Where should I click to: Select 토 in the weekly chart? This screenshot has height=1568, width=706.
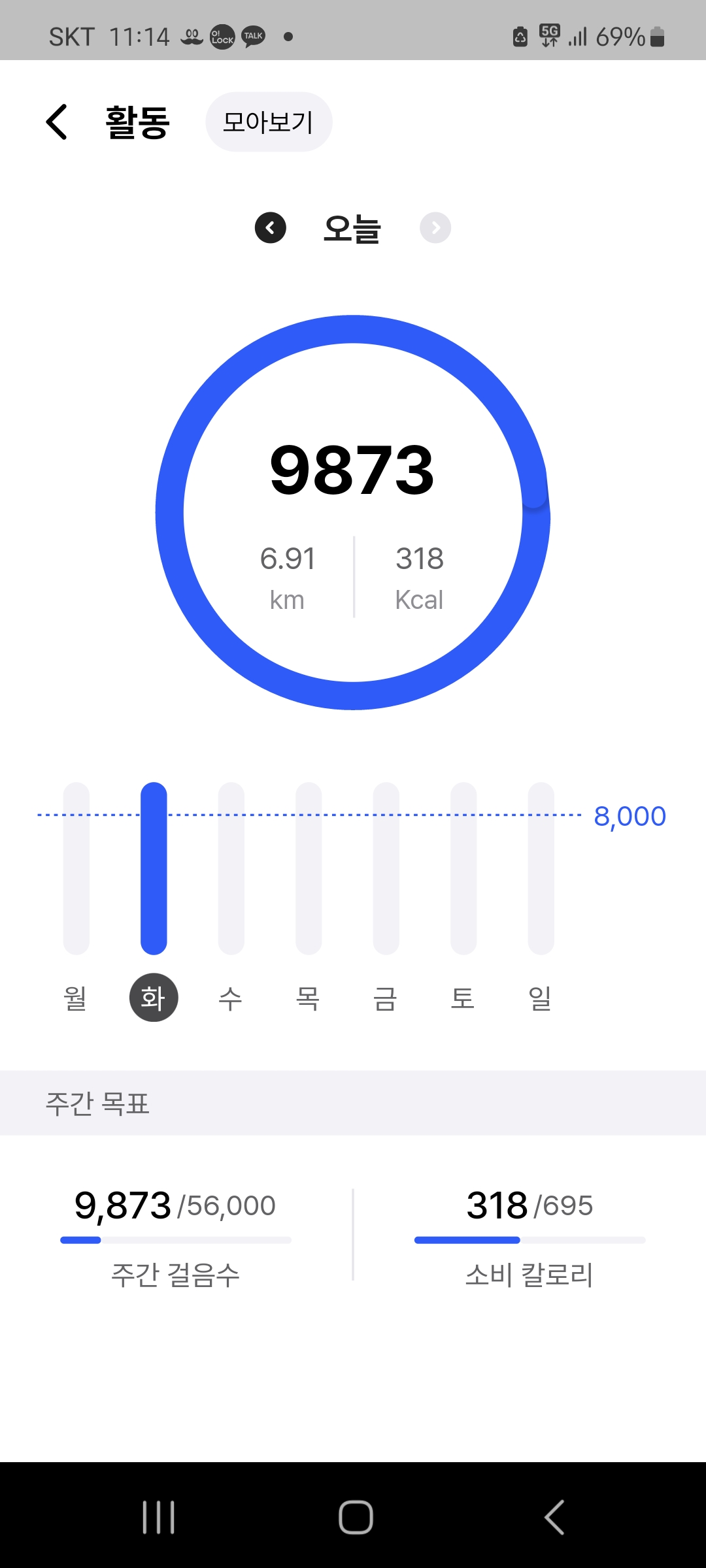coord(463,998)
